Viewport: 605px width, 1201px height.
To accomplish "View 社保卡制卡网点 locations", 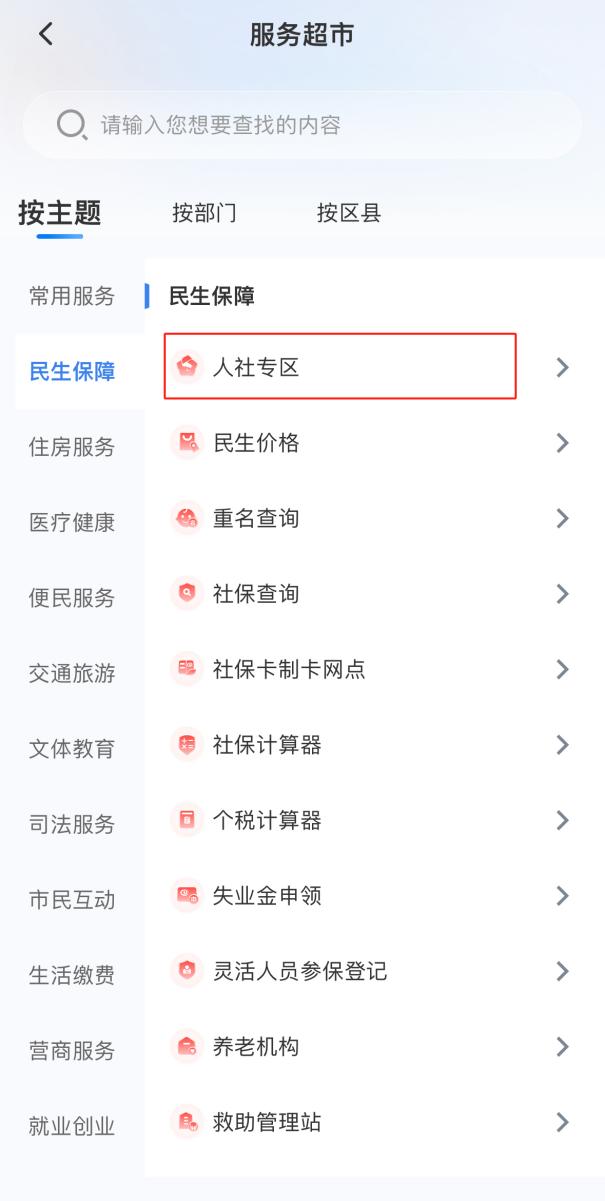I will tap(340, 669).
